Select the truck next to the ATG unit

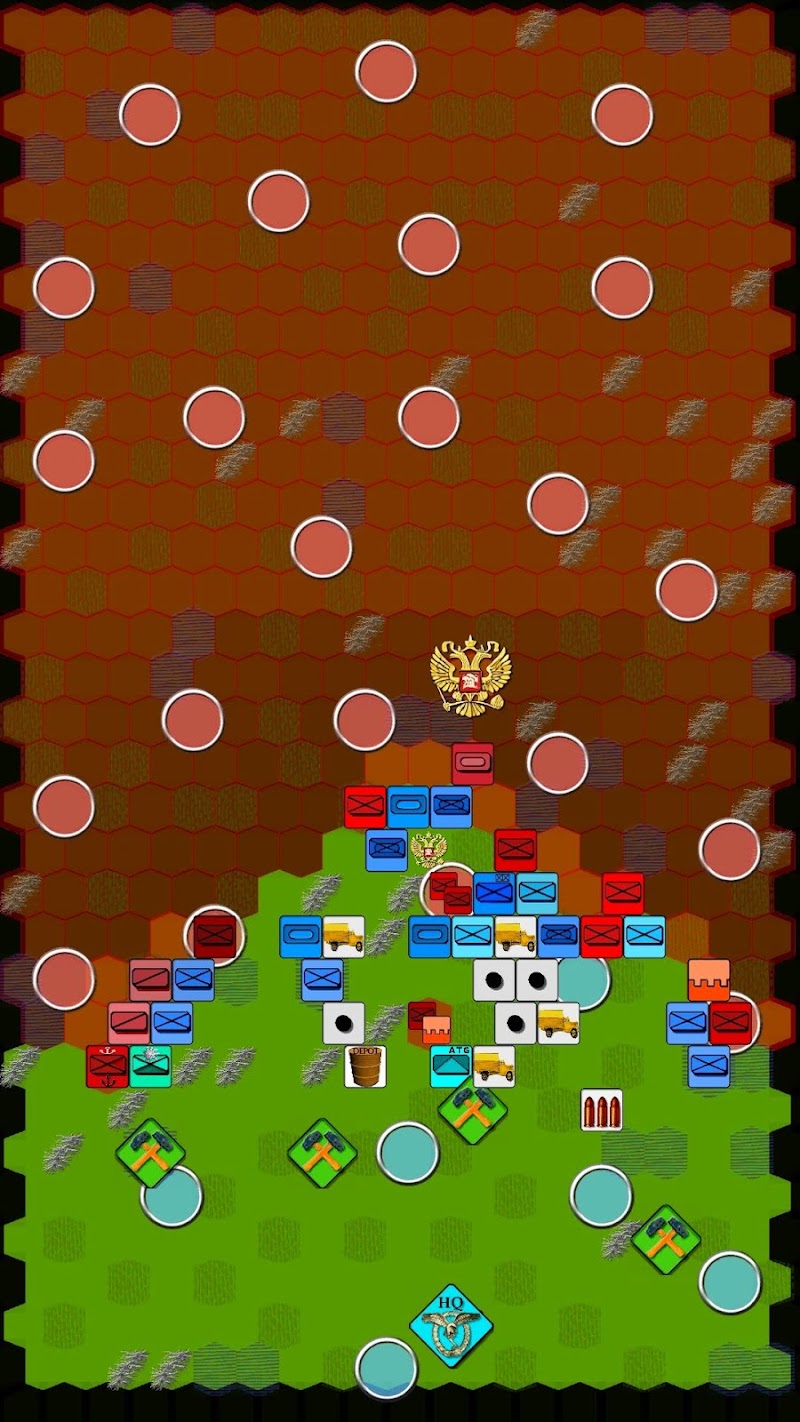coord(494,1066)
